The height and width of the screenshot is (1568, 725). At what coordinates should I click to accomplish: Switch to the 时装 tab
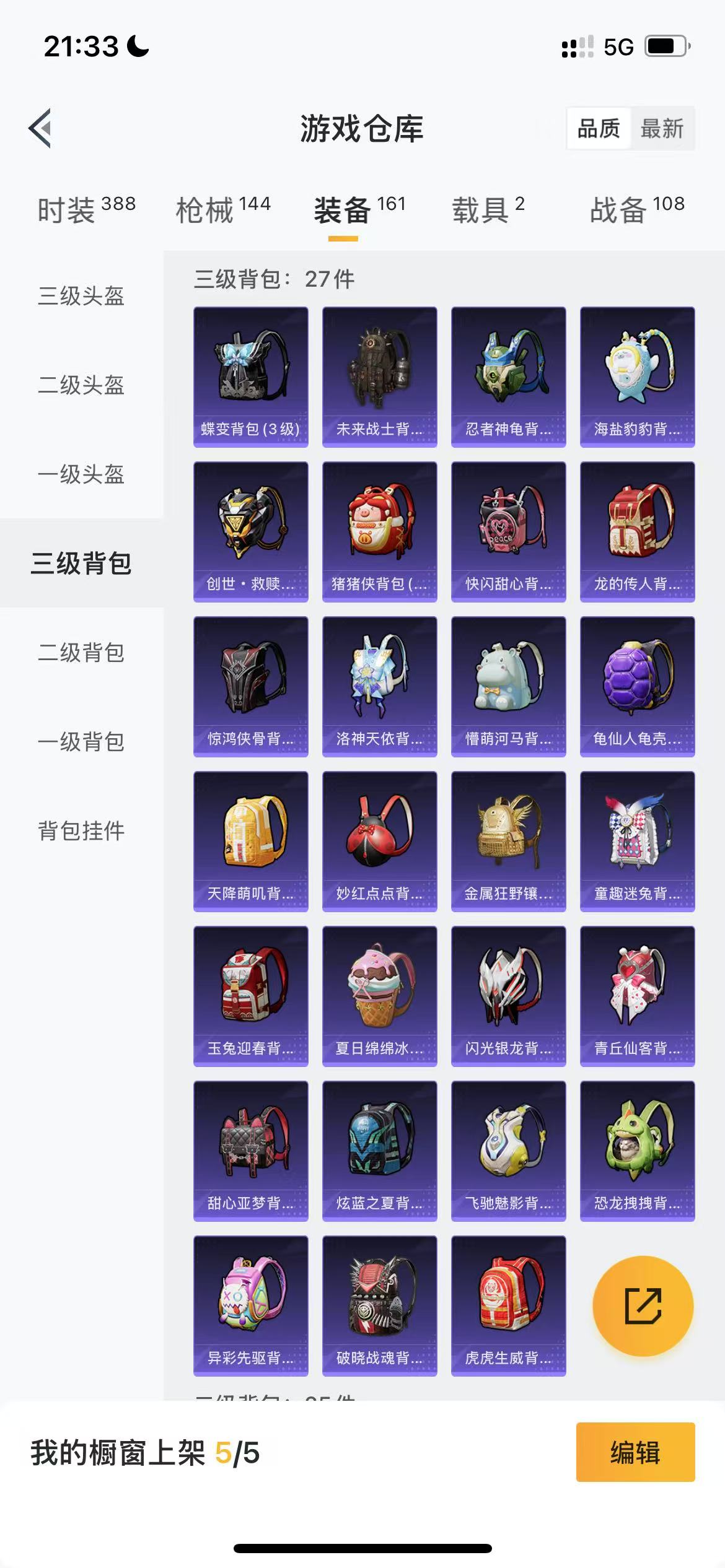tap(86, 209)
